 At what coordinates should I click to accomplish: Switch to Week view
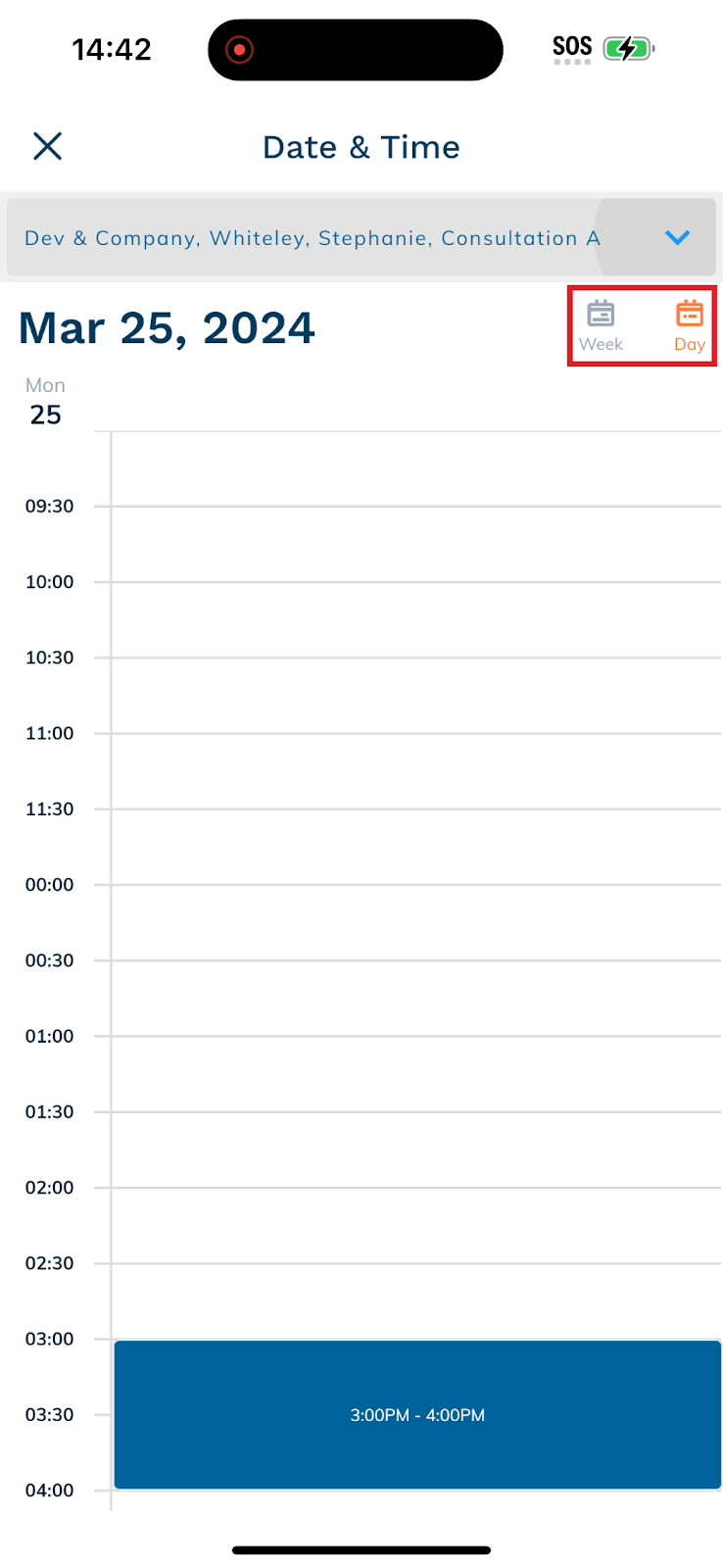(601, 326)
